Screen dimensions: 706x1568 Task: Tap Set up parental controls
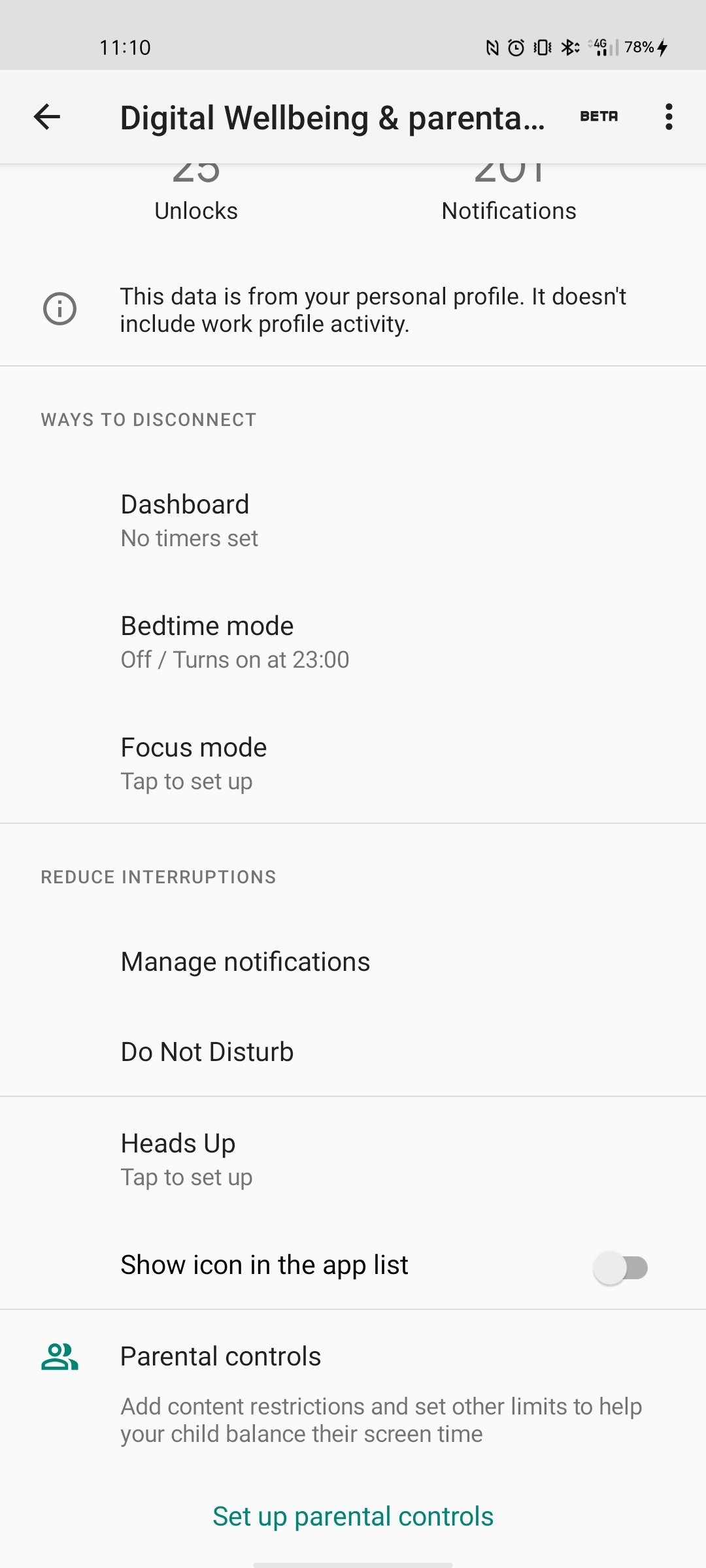pyautogui.click(x=353, y=1516)
